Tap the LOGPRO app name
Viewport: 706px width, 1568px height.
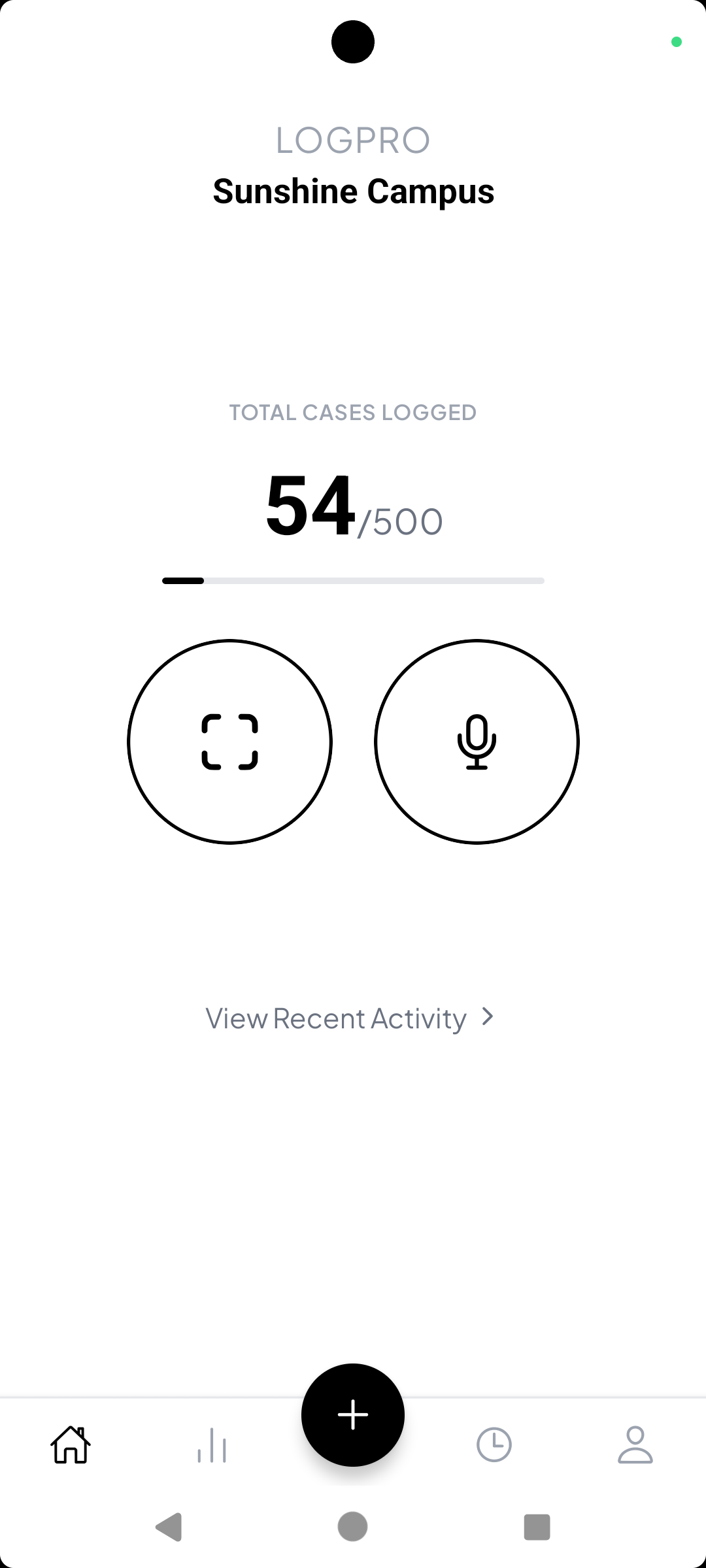click(x=353, y=140)
